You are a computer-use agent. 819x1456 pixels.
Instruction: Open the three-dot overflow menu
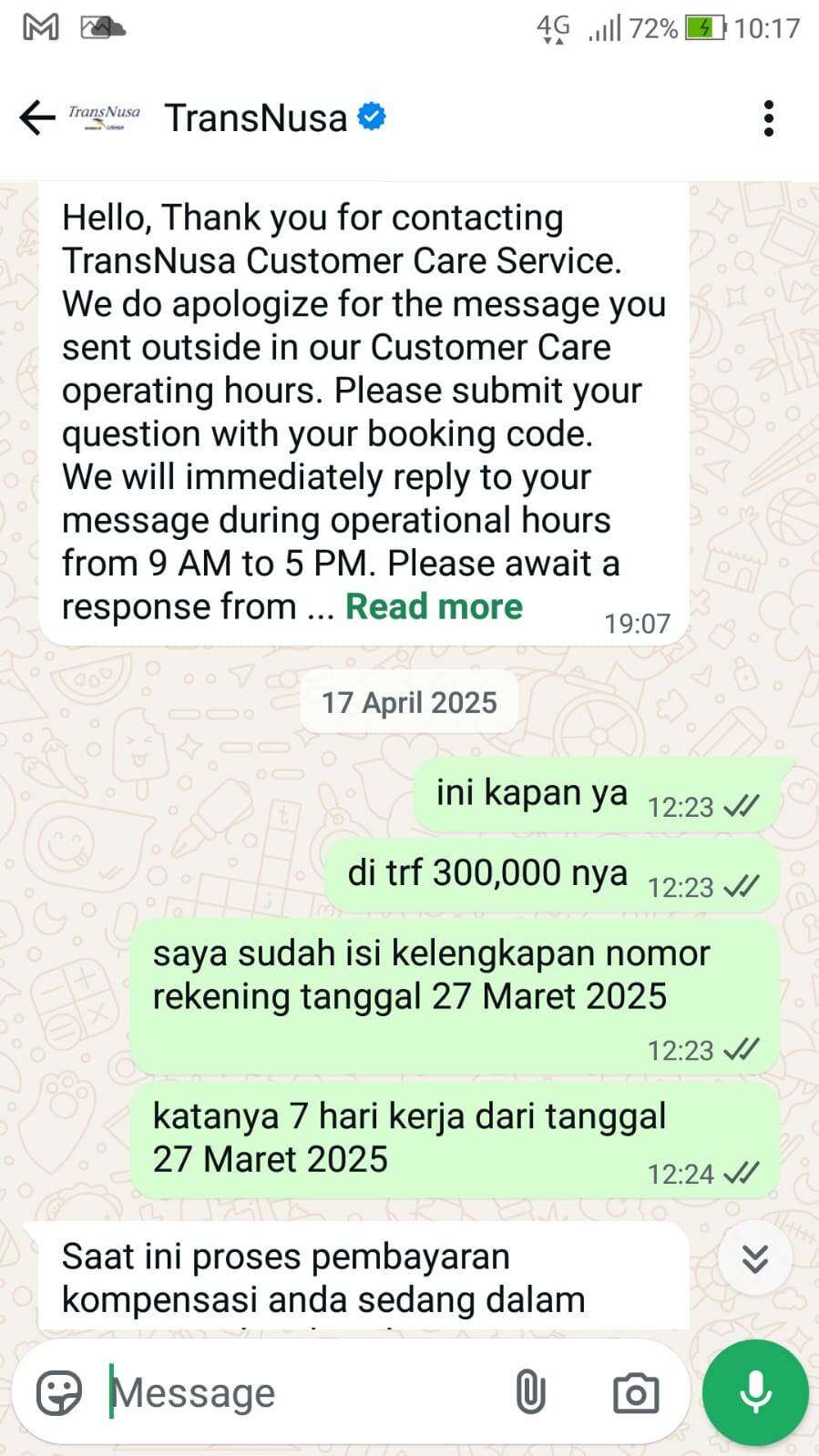769,118
